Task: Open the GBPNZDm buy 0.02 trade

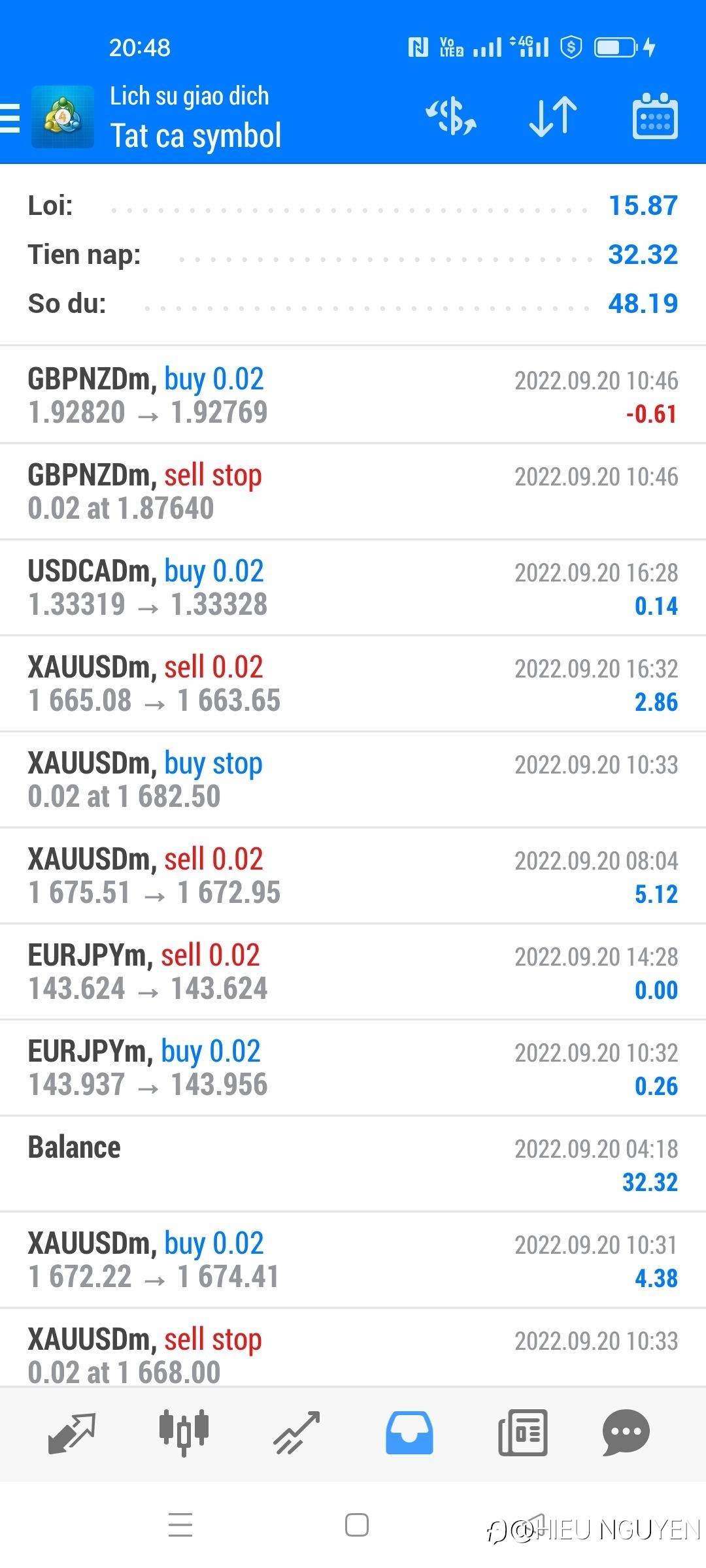Action: coord(353,395)
